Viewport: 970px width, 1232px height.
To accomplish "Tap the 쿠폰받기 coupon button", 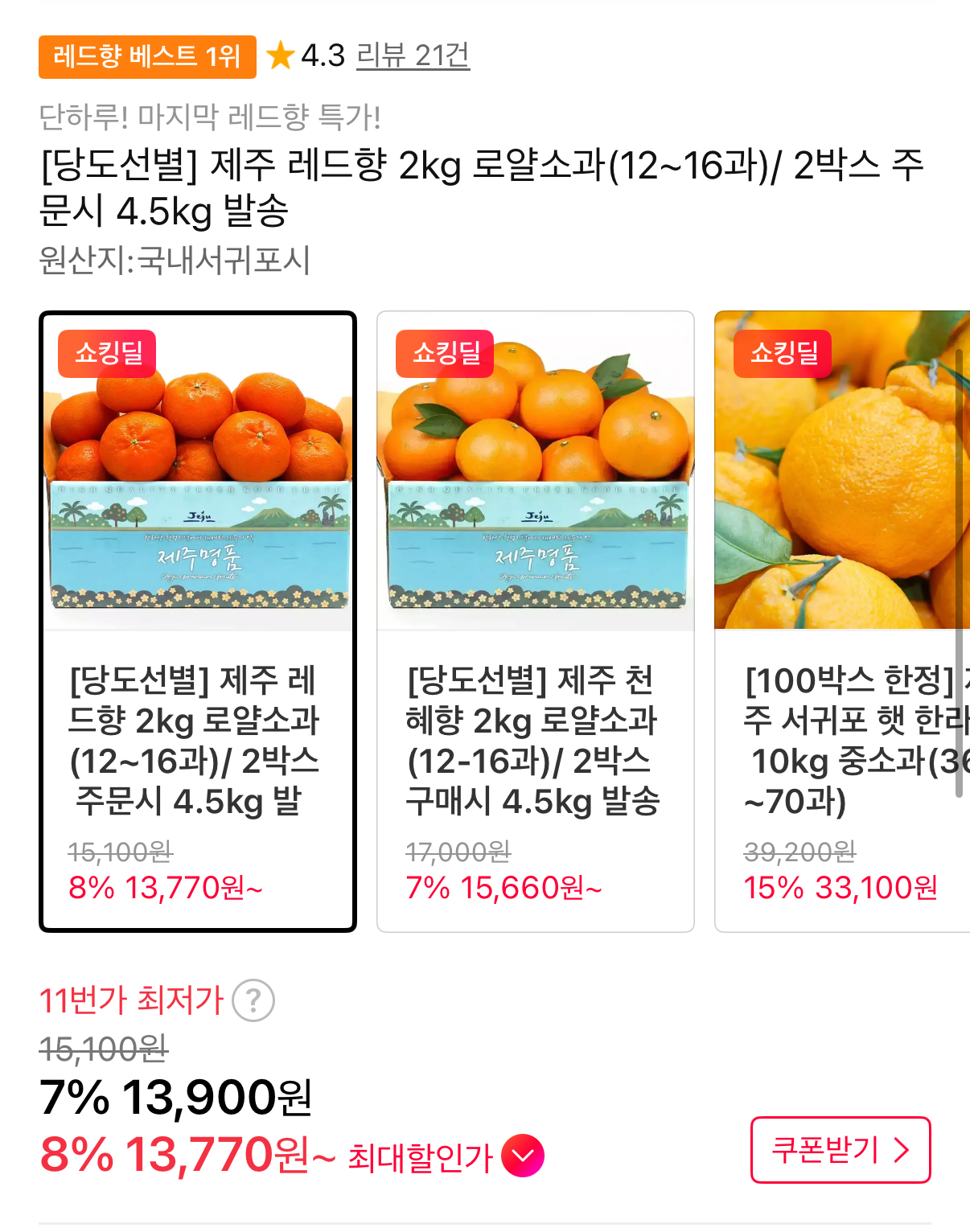I will pos(840,1150).
